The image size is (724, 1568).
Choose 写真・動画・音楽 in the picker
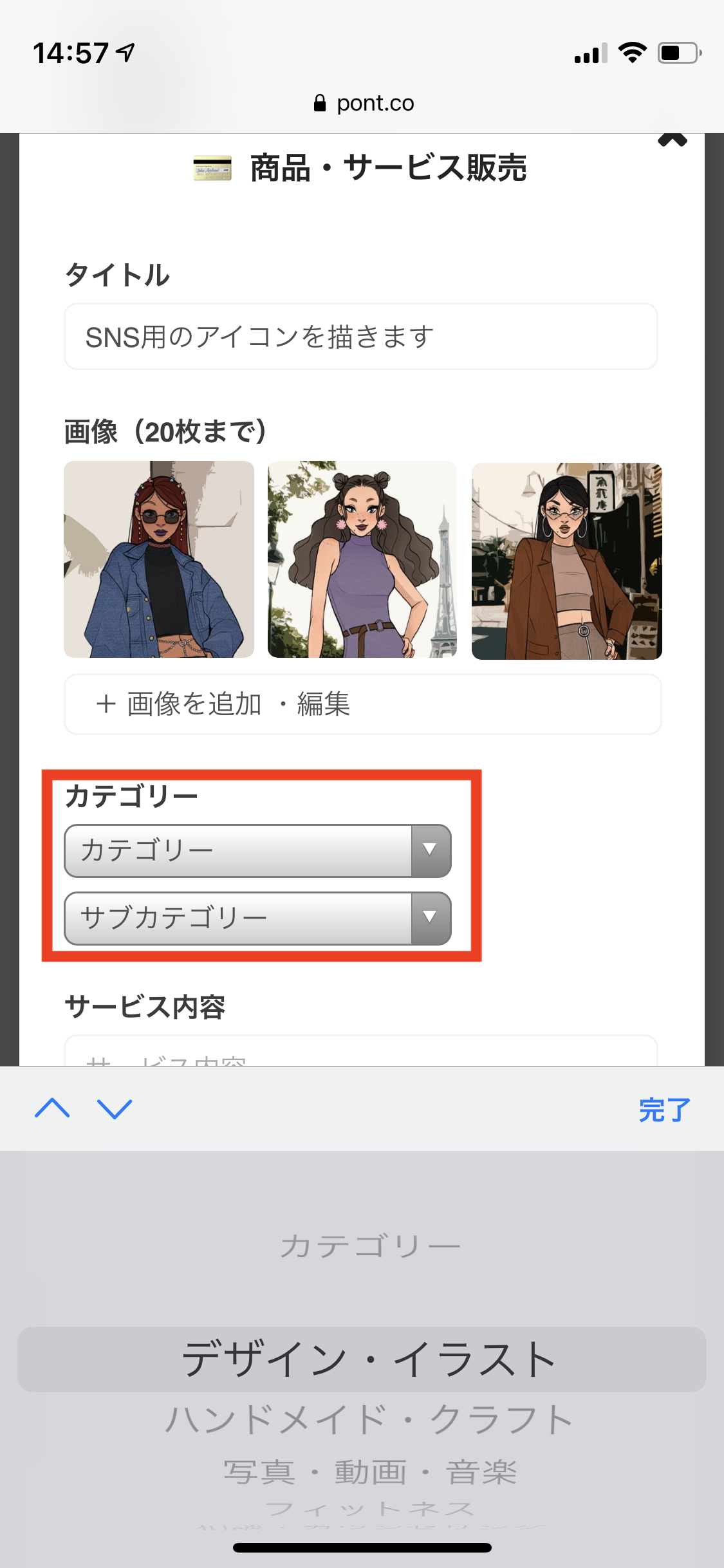coord(369,1471)
